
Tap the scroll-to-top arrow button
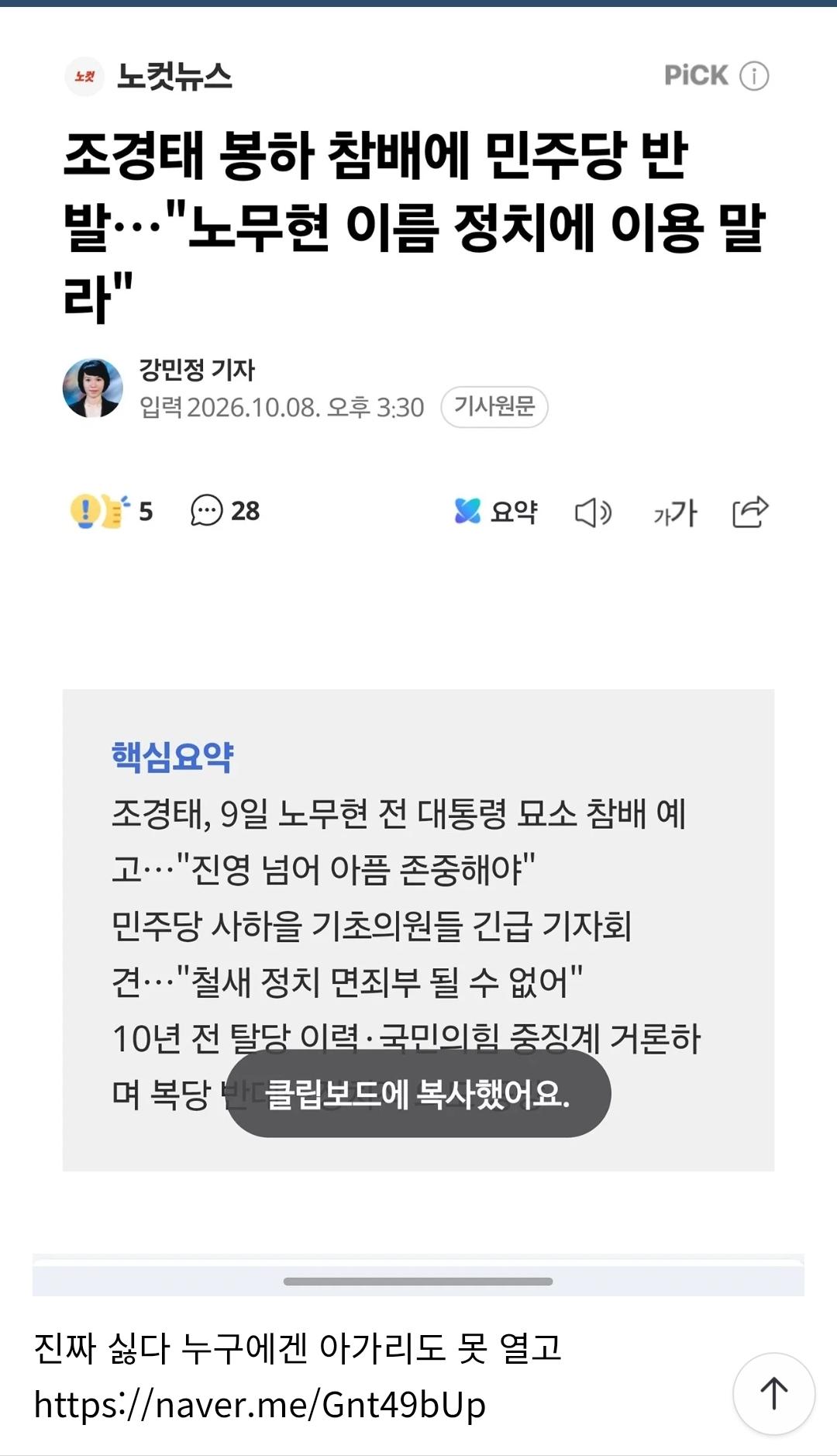[773, 1393]
